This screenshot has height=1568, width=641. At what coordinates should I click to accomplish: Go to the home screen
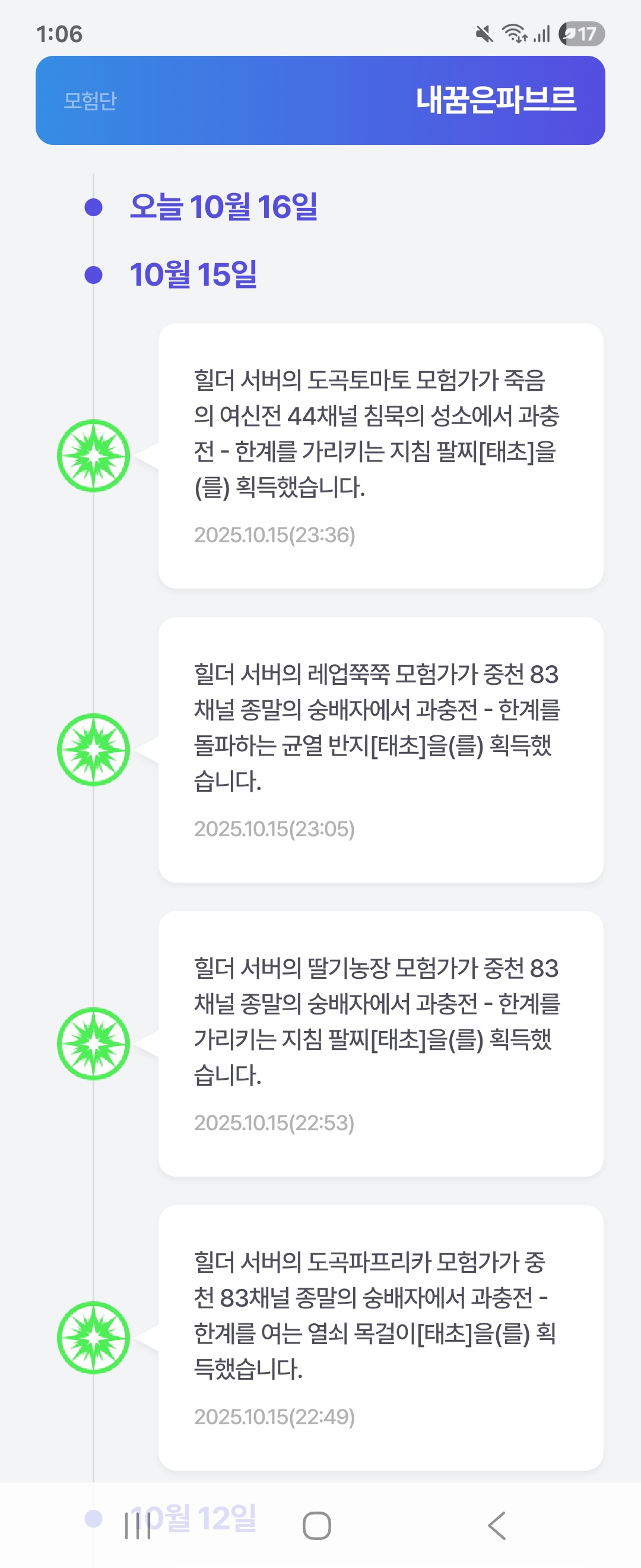pyautogui.click(x=317, y=1525)
